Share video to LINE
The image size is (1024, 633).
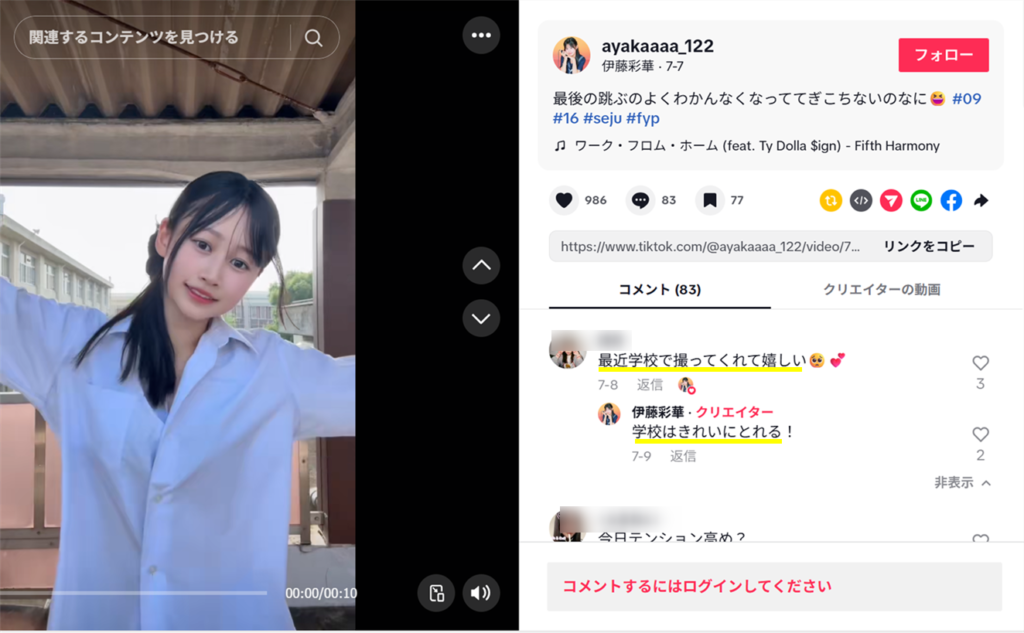[921, 200]
